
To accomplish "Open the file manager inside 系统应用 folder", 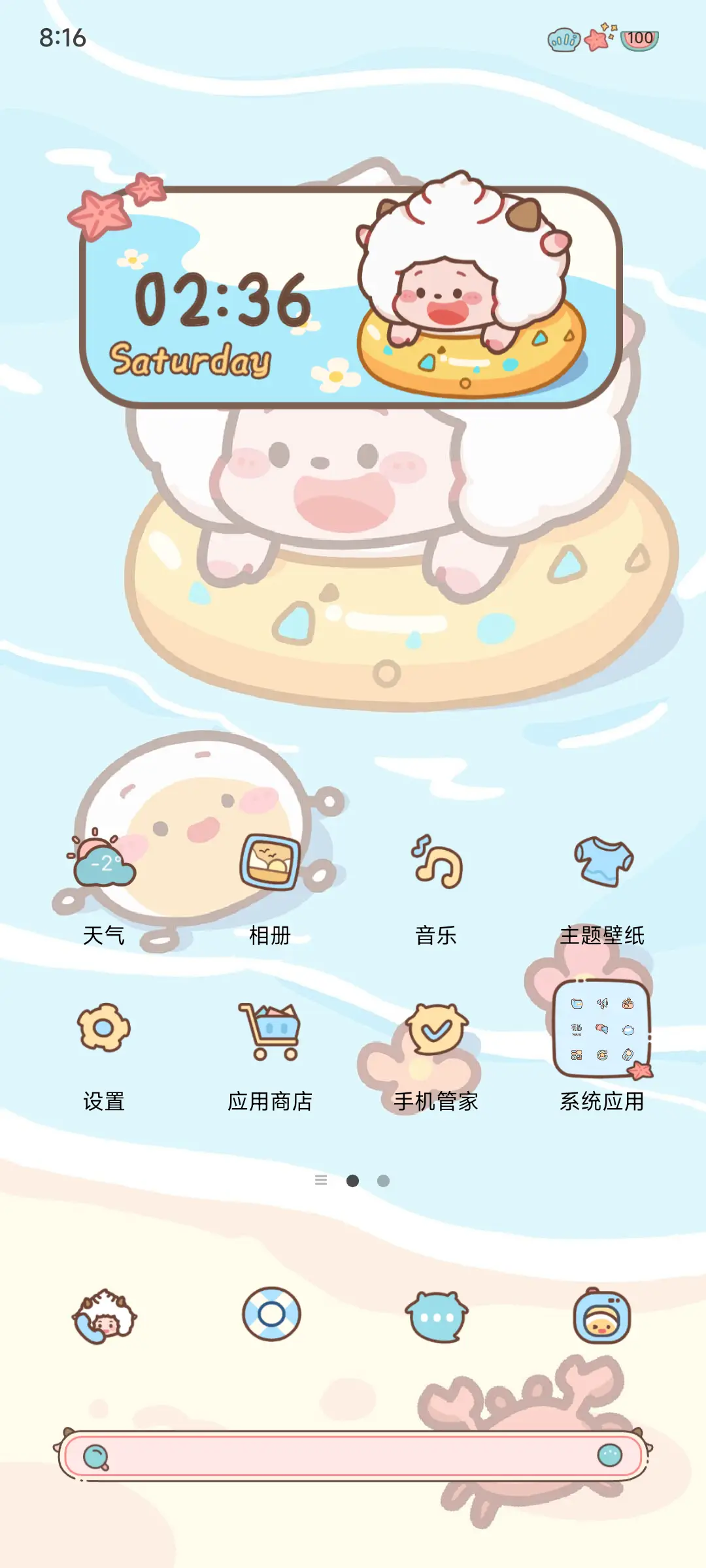I will (577, 1004).
